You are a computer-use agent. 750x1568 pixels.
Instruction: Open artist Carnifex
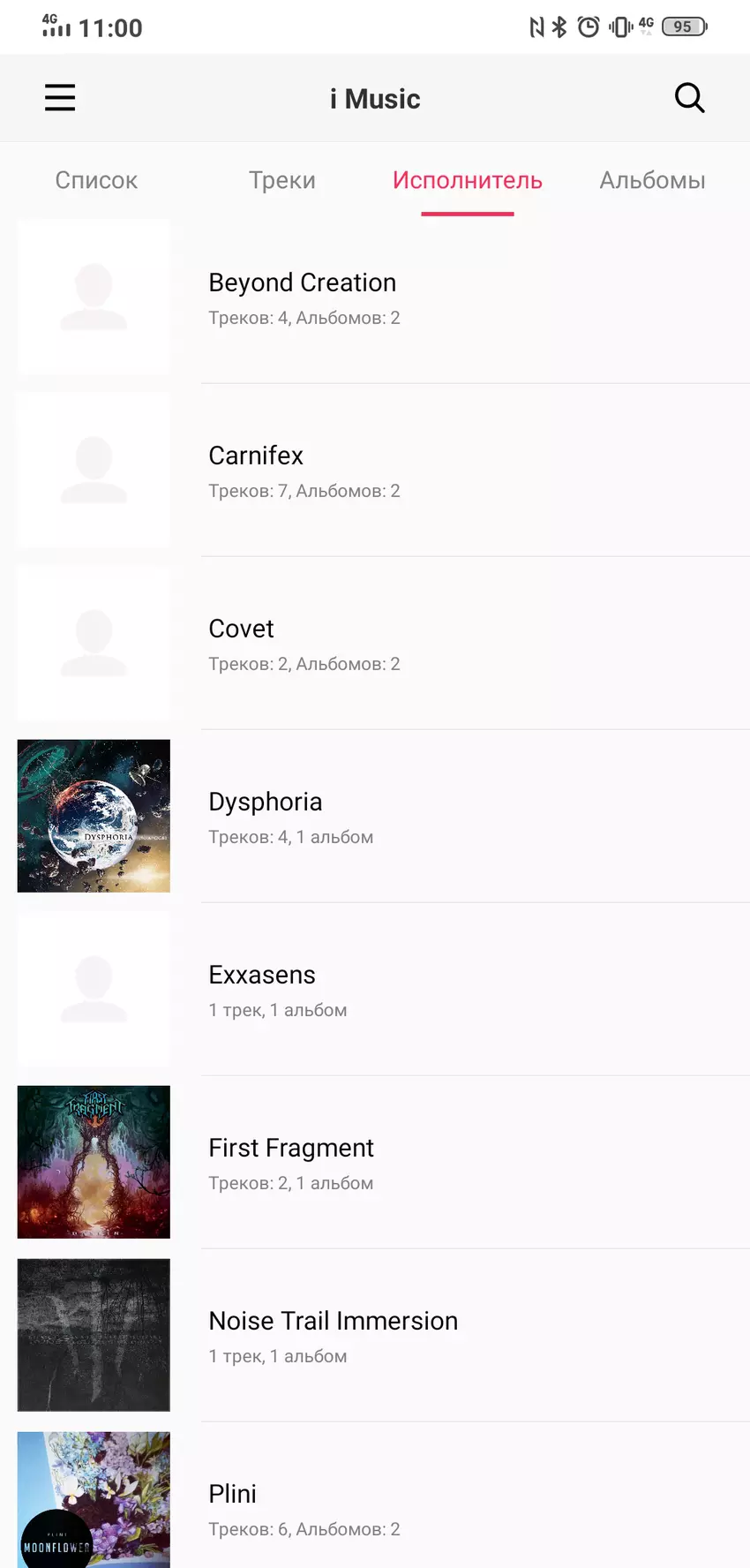click(375, 471)
